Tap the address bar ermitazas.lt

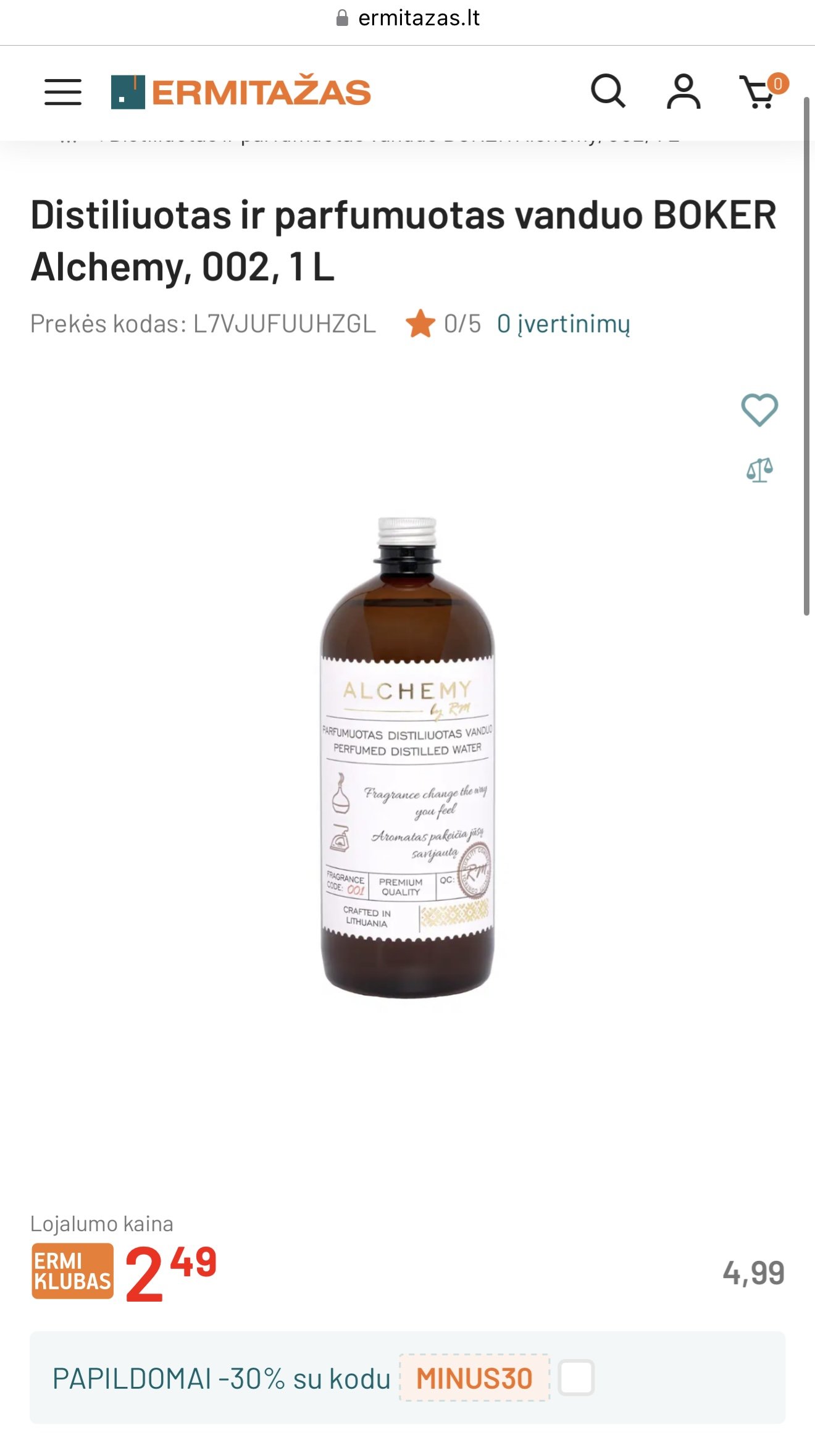coord(407,19)
